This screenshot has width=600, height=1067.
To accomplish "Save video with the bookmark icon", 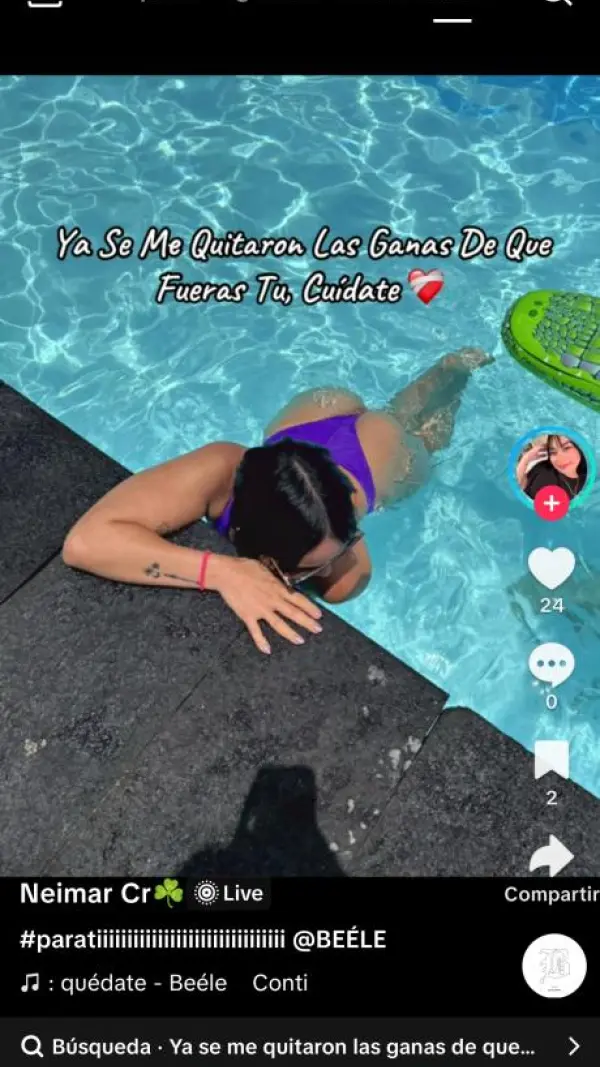I will coord(551,761).
